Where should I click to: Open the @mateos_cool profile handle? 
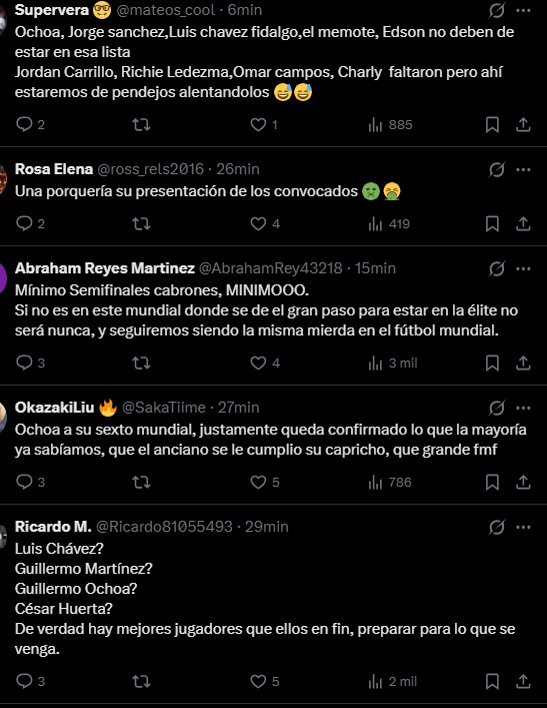point(165,10)
